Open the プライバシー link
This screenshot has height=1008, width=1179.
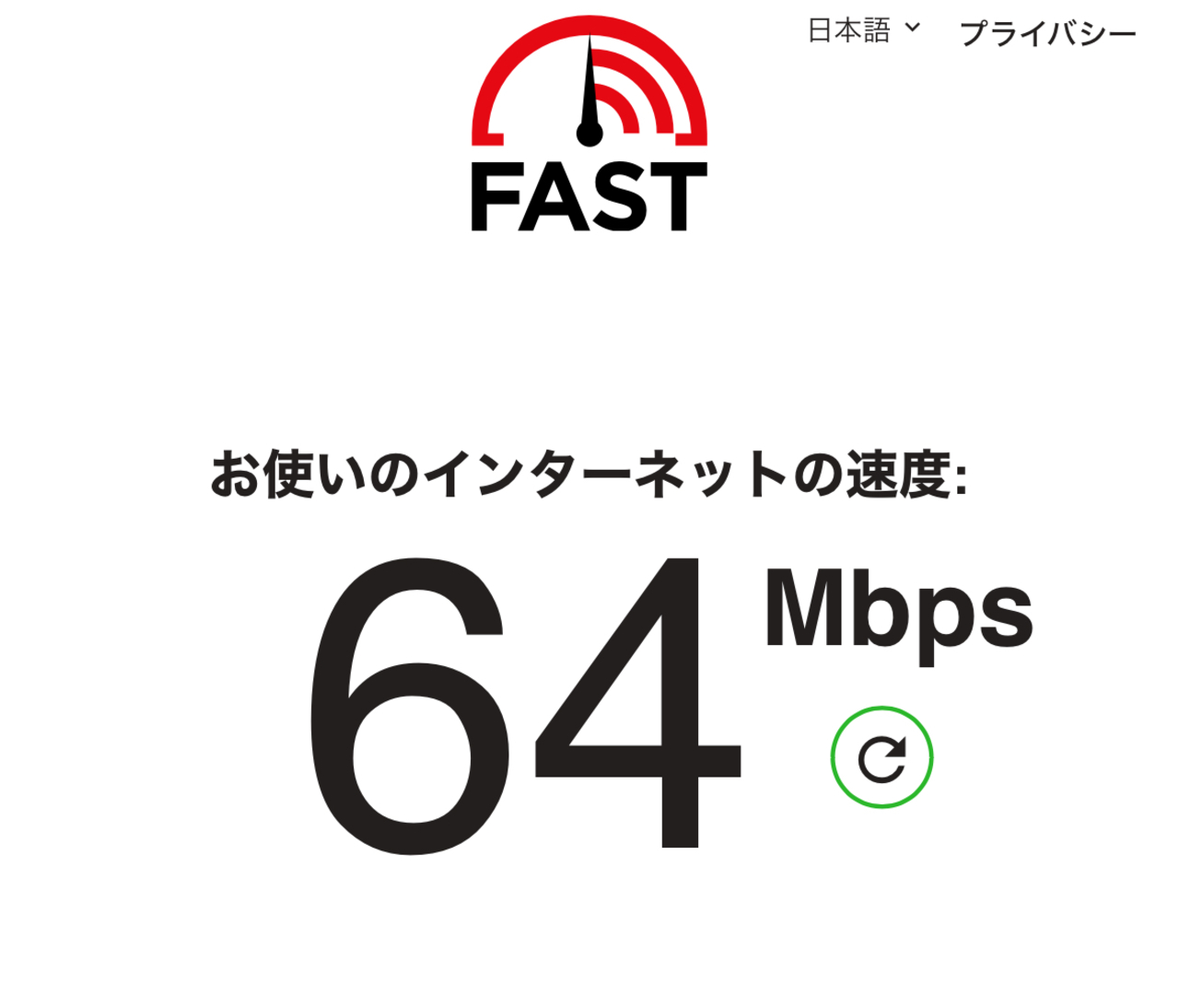(1047, 34)
